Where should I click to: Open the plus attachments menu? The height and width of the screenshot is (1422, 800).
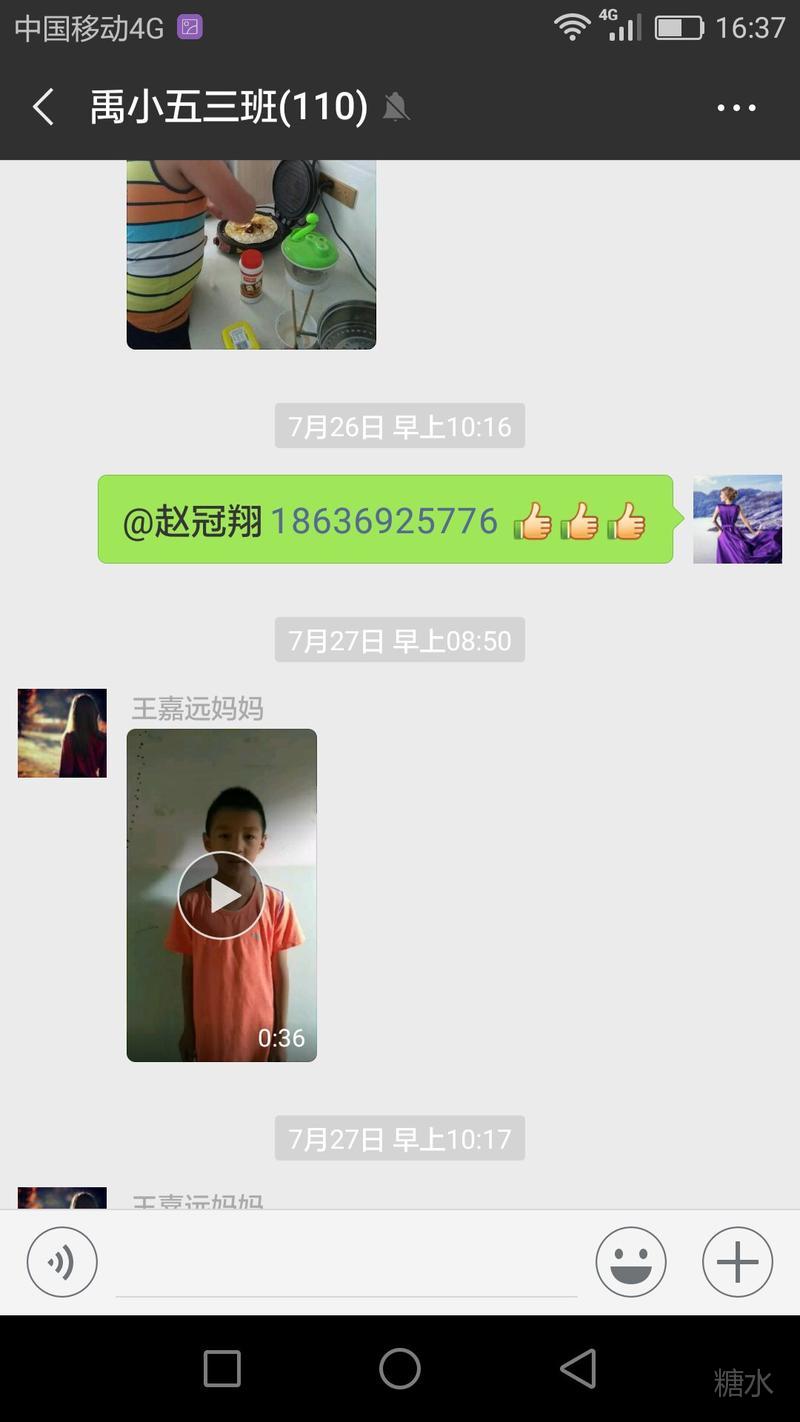[737, 1262]
